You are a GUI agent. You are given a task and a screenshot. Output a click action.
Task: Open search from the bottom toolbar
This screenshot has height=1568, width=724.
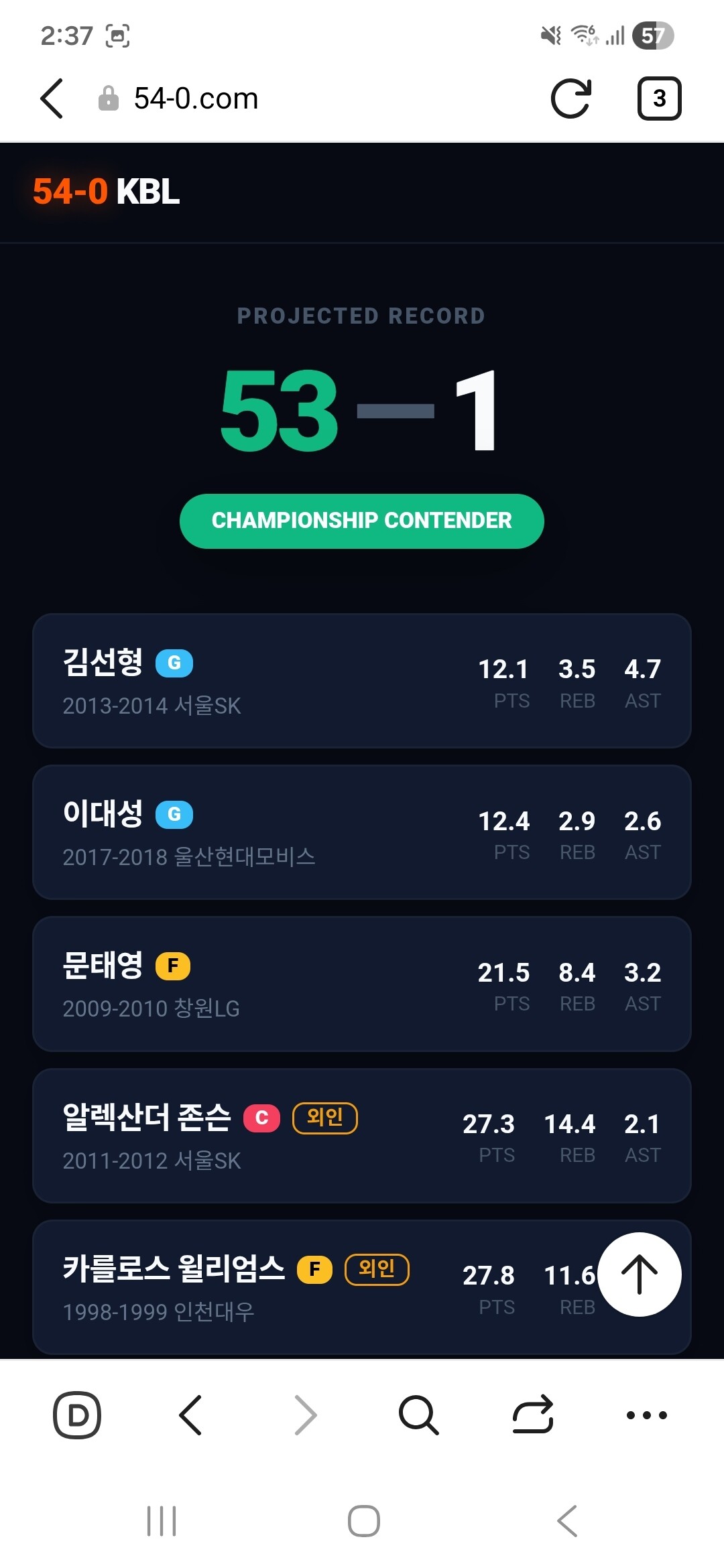419,1415
